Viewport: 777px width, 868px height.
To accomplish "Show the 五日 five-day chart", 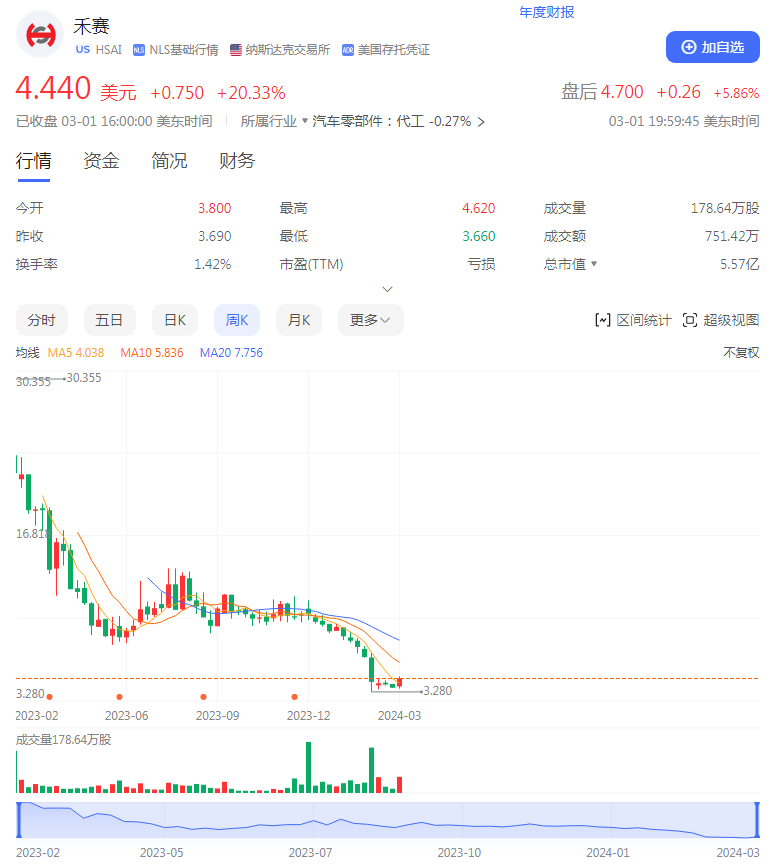I will point(109,320).
